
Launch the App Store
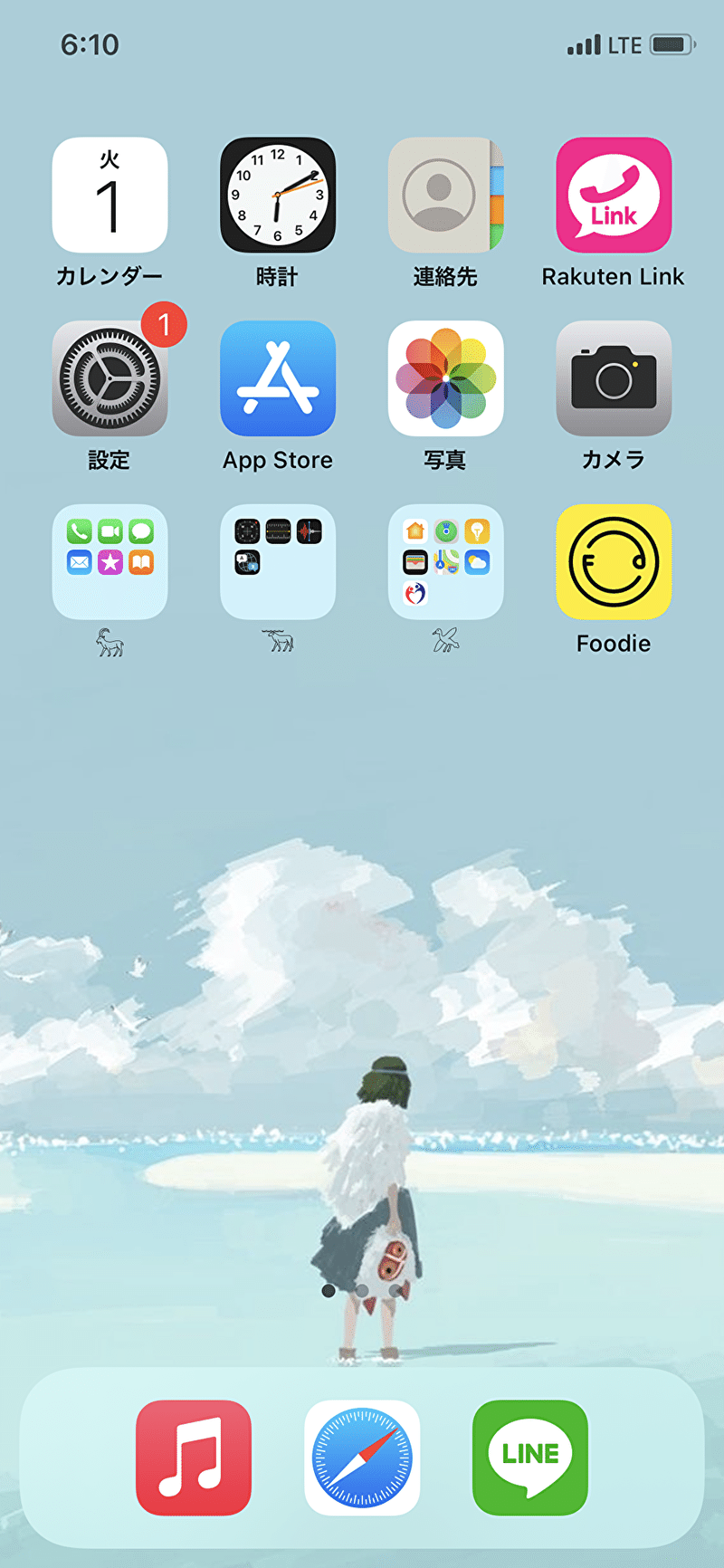pyautogui.click(x=278, y=378)
